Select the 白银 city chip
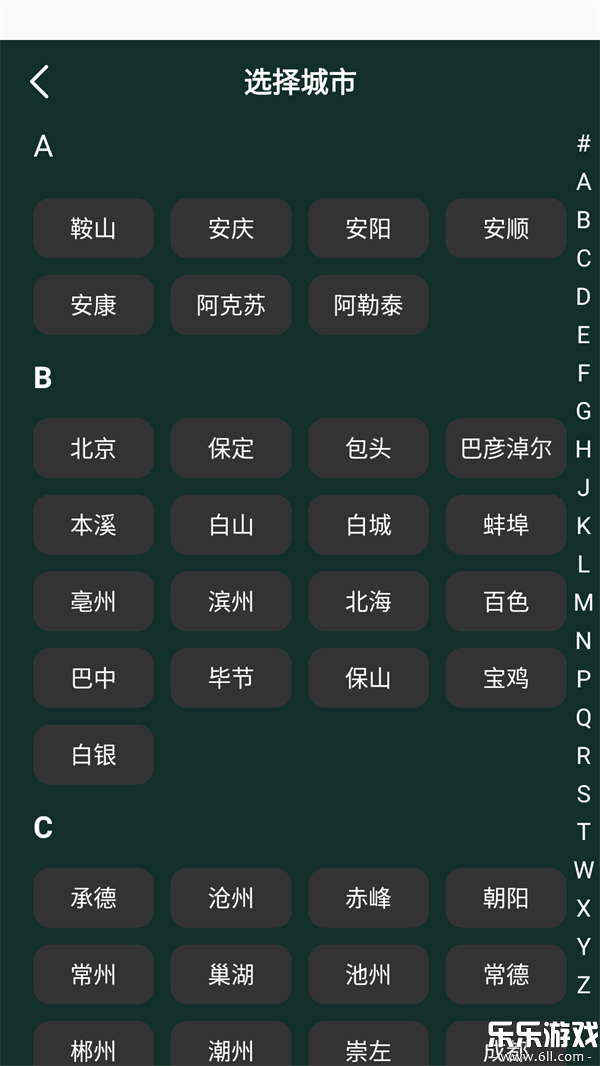 pyautogui.click(x=93, y=754)
